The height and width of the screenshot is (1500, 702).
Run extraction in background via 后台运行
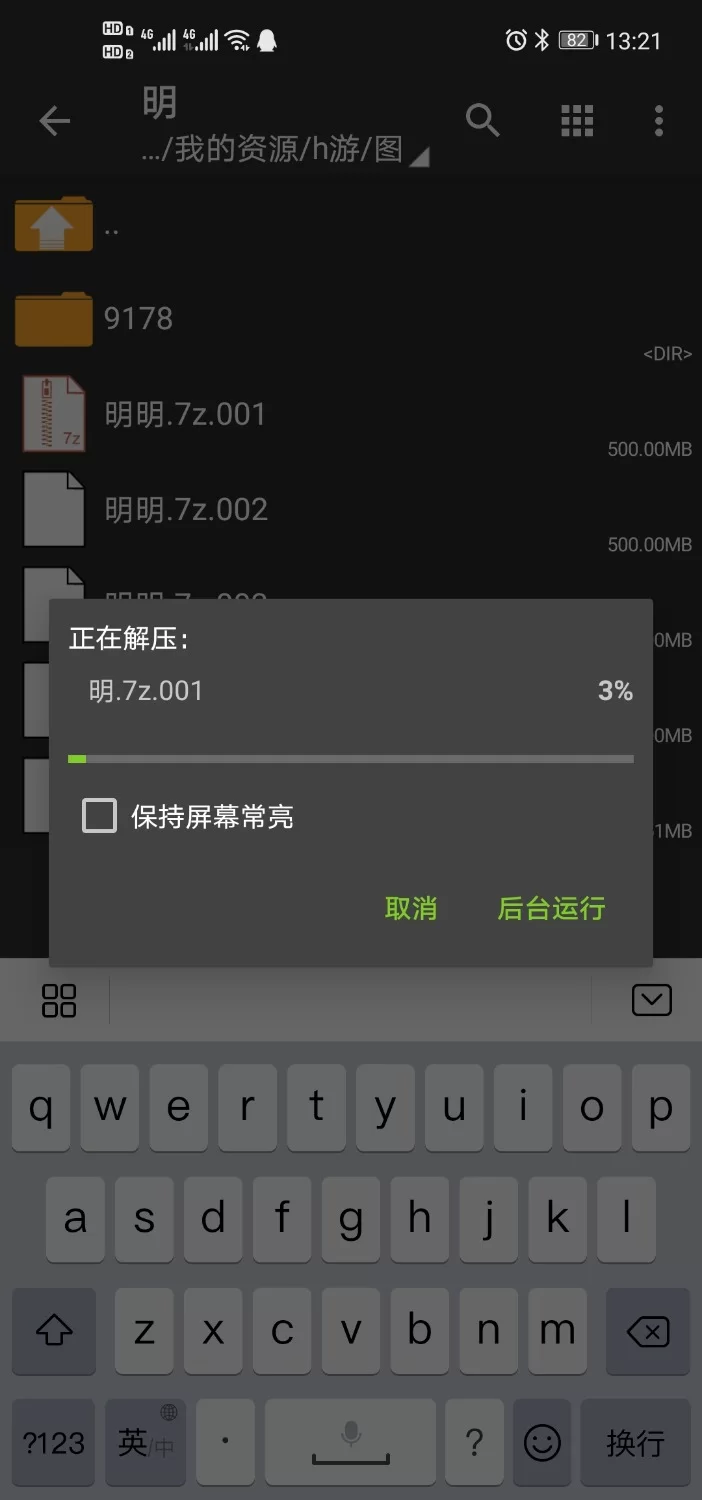coord(551,908)
